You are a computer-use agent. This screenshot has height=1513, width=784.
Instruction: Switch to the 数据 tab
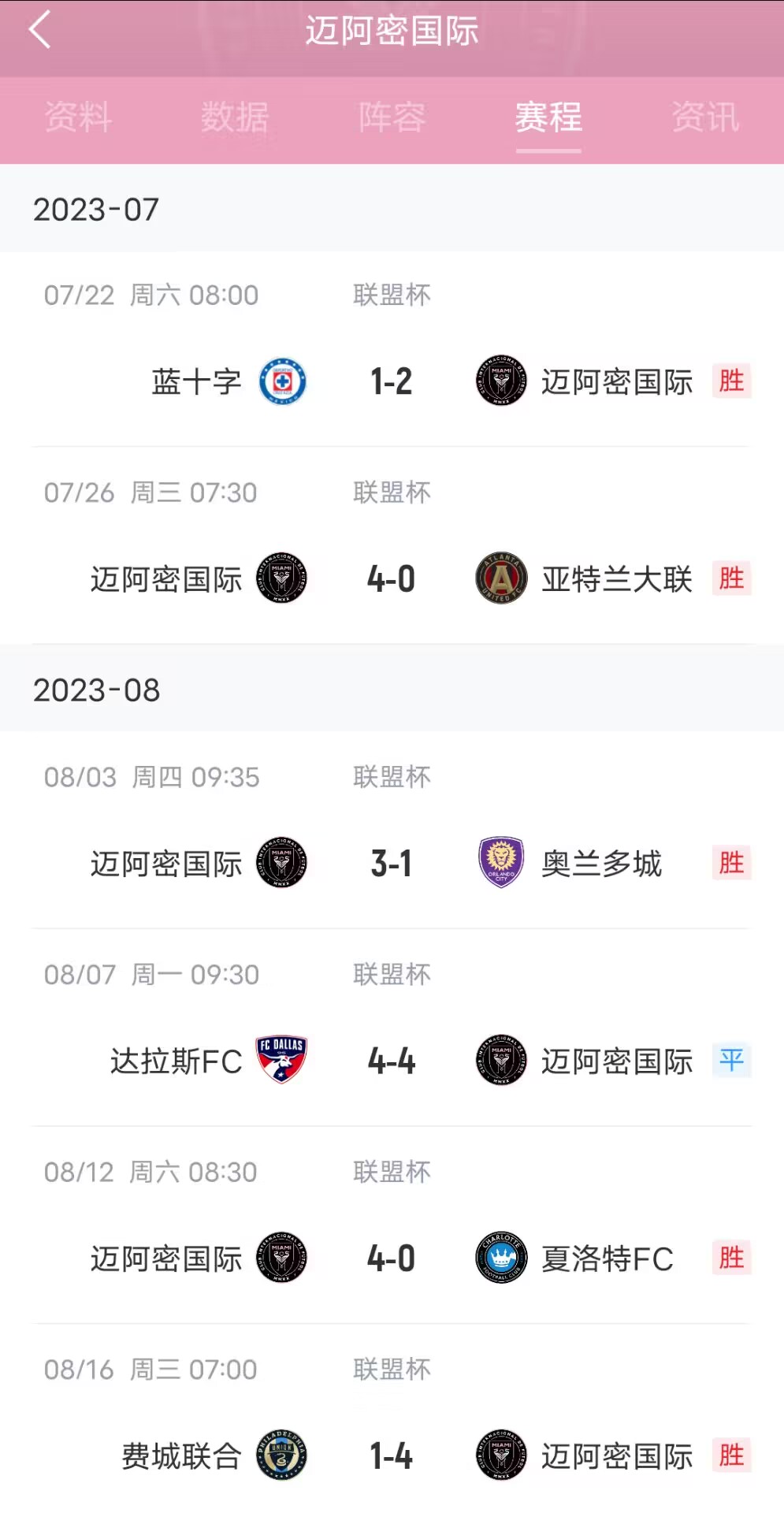tap(235, 117)
